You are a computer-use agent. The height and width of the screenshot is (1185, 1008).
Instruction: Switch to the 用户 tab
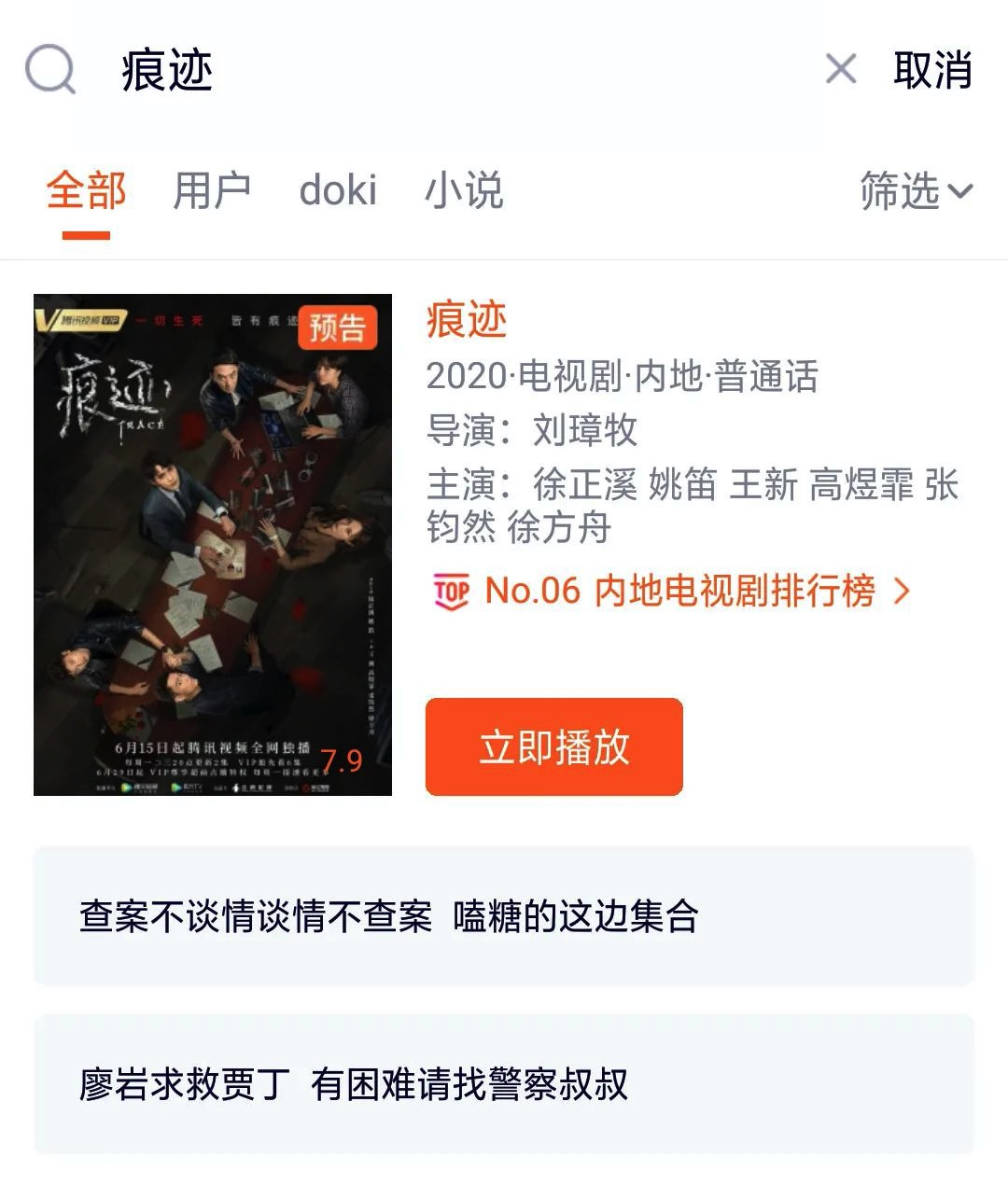click(212, 191)
